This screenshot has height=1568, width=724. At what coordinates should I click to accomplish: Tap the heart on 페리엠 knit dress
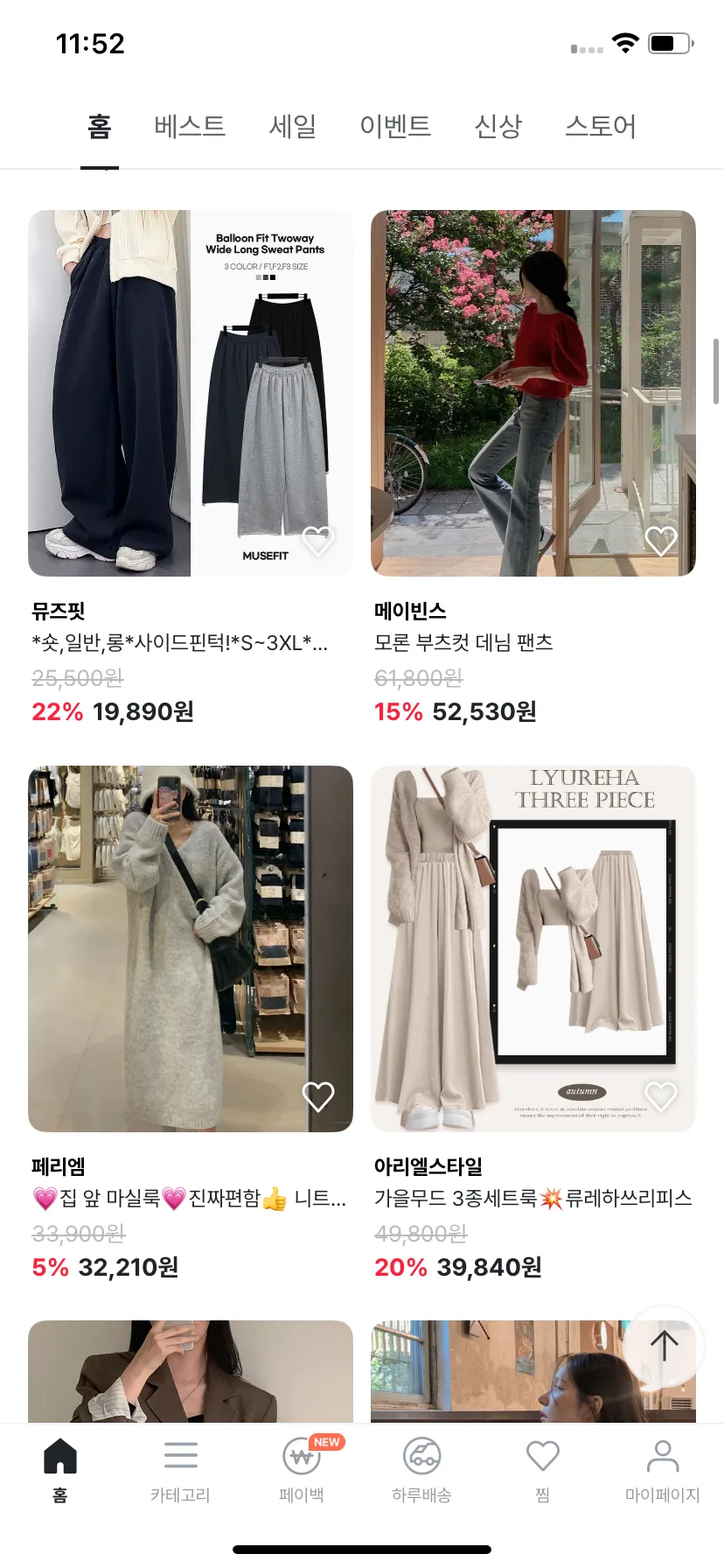pos(317,1095)
